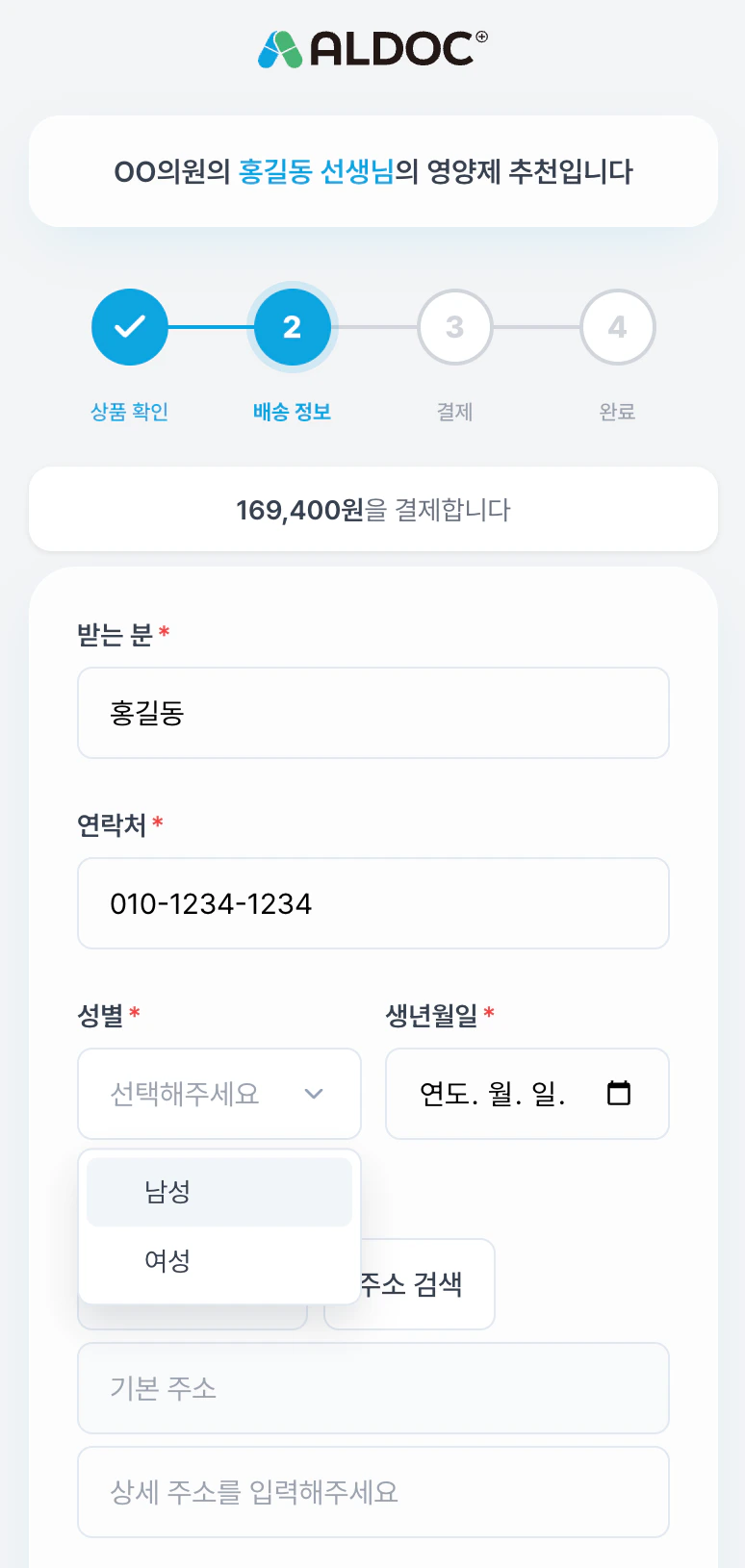Screen dimensions: 745x1568
Task: Collapse the 성별 dropdown selector
Action: pos(219,1094)
